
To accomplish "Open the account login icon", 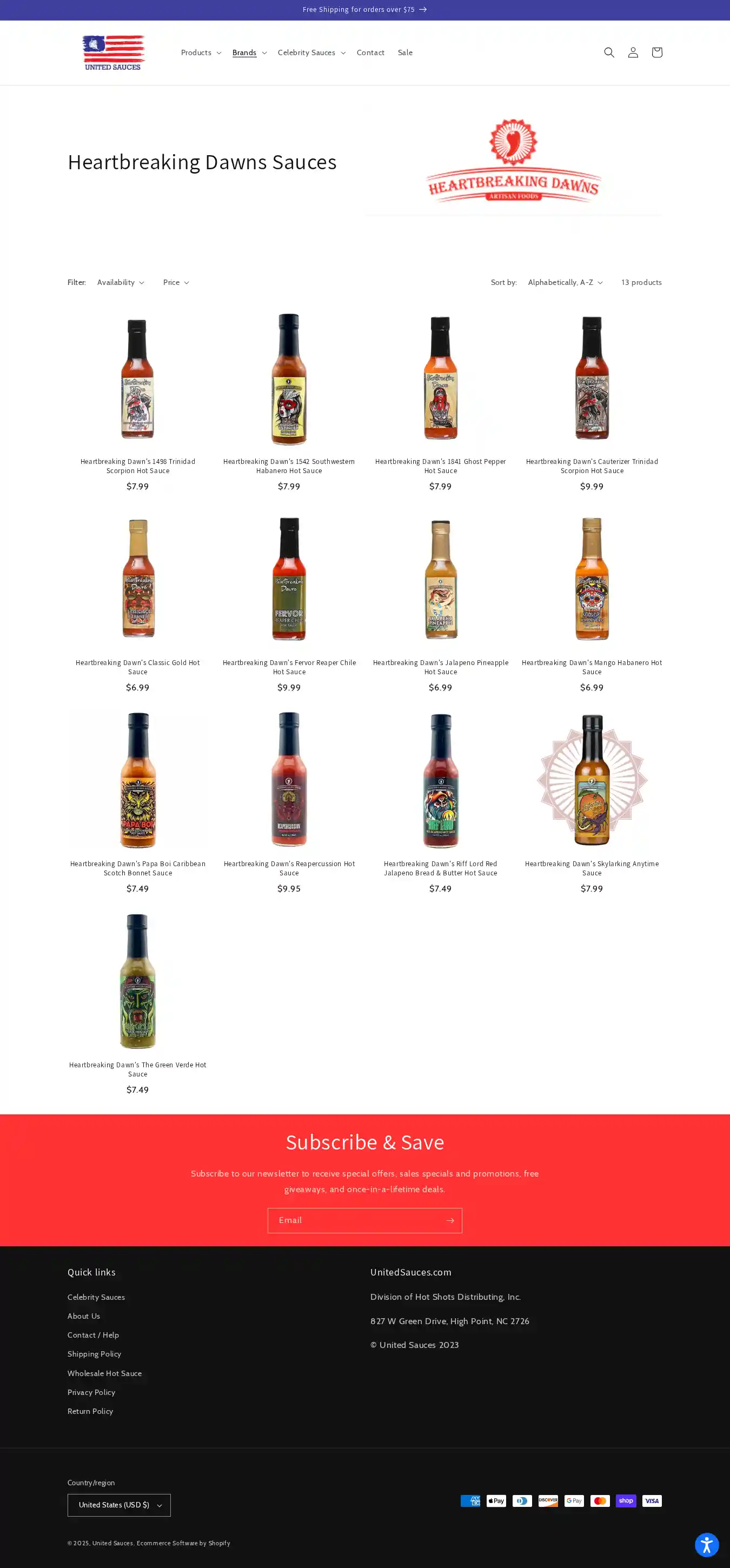I will coord(633,52).
